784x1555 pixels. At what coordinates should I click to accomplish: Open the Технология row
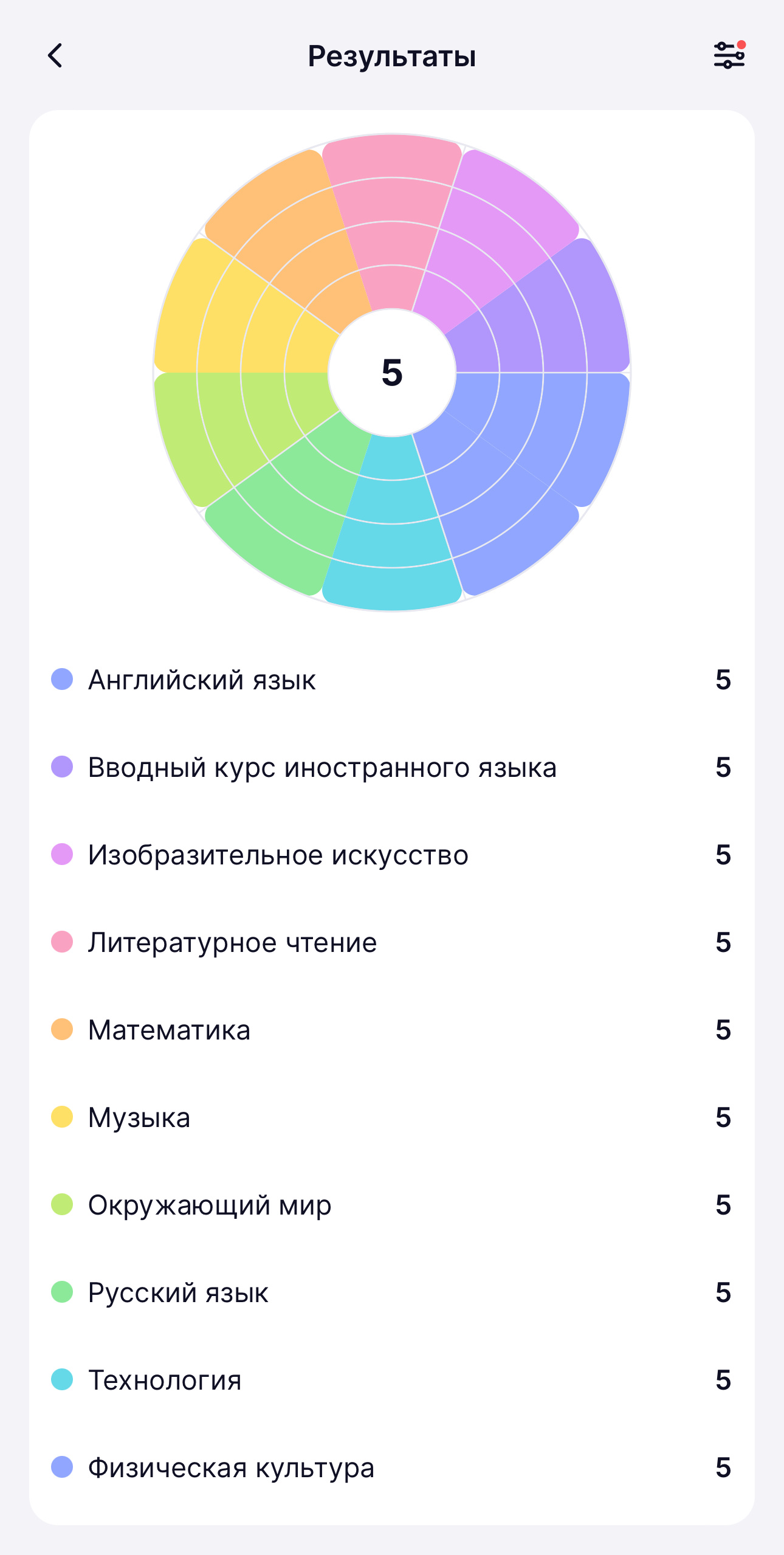click(392, 1380)
